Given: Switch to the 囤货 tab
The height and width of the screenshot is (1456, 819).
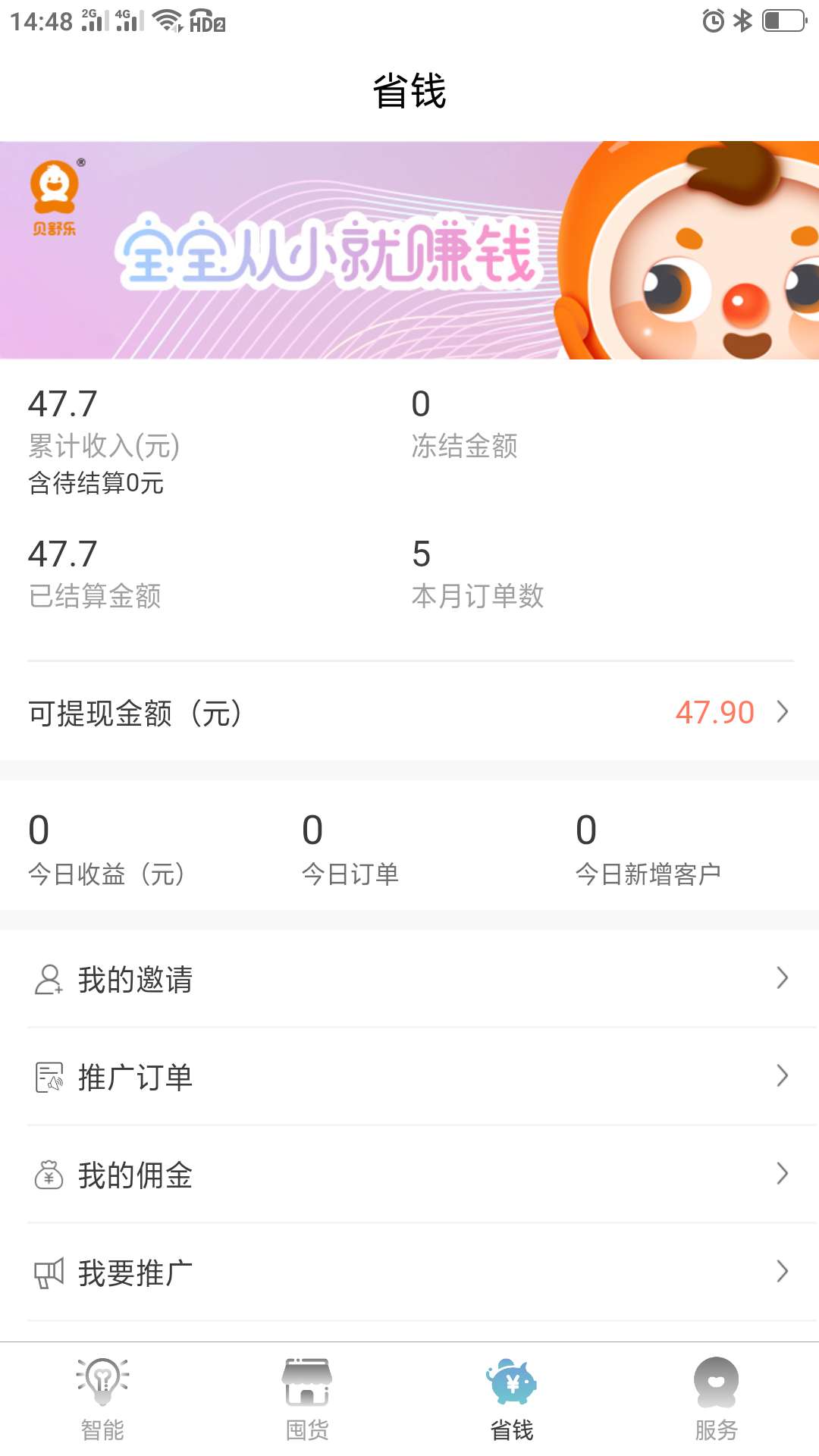Looking at the screenshot, I should pos(307,1399).
